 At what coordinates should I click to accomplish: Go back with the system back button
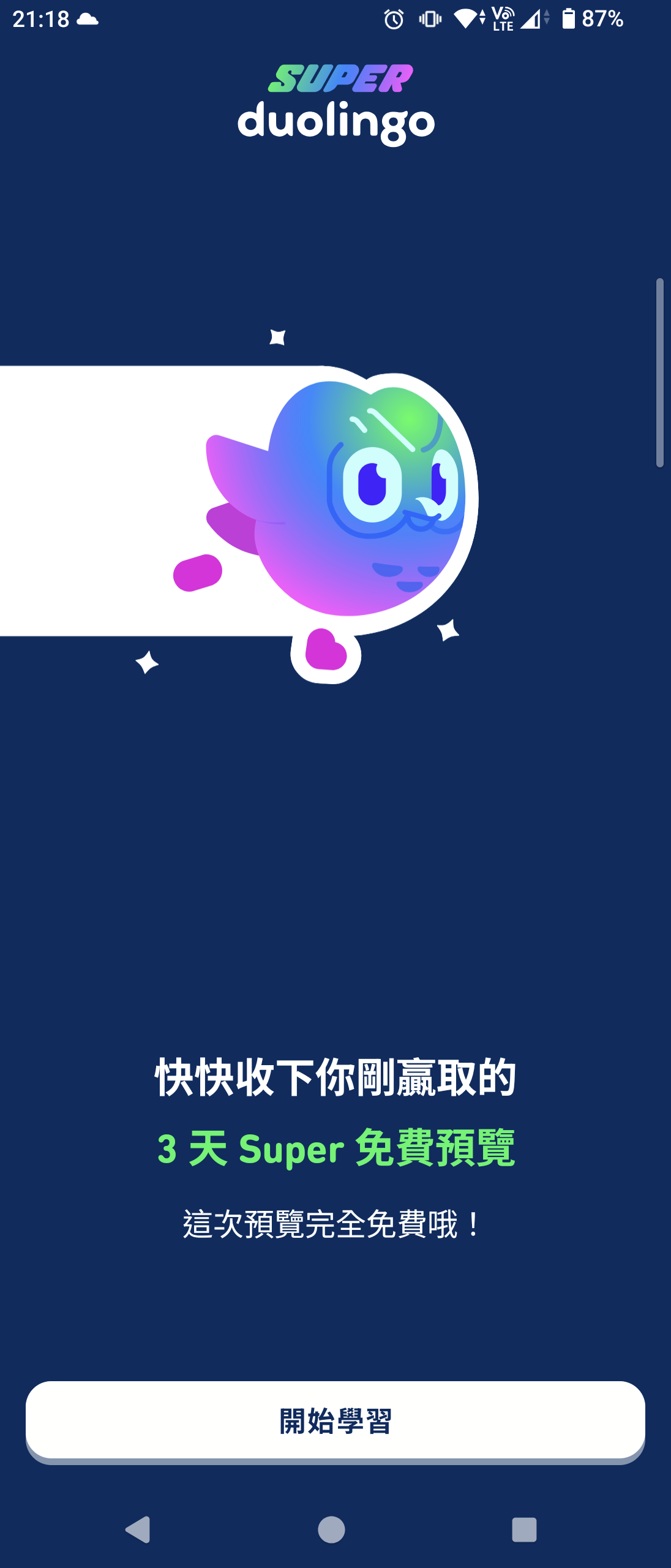point(138,1529)
